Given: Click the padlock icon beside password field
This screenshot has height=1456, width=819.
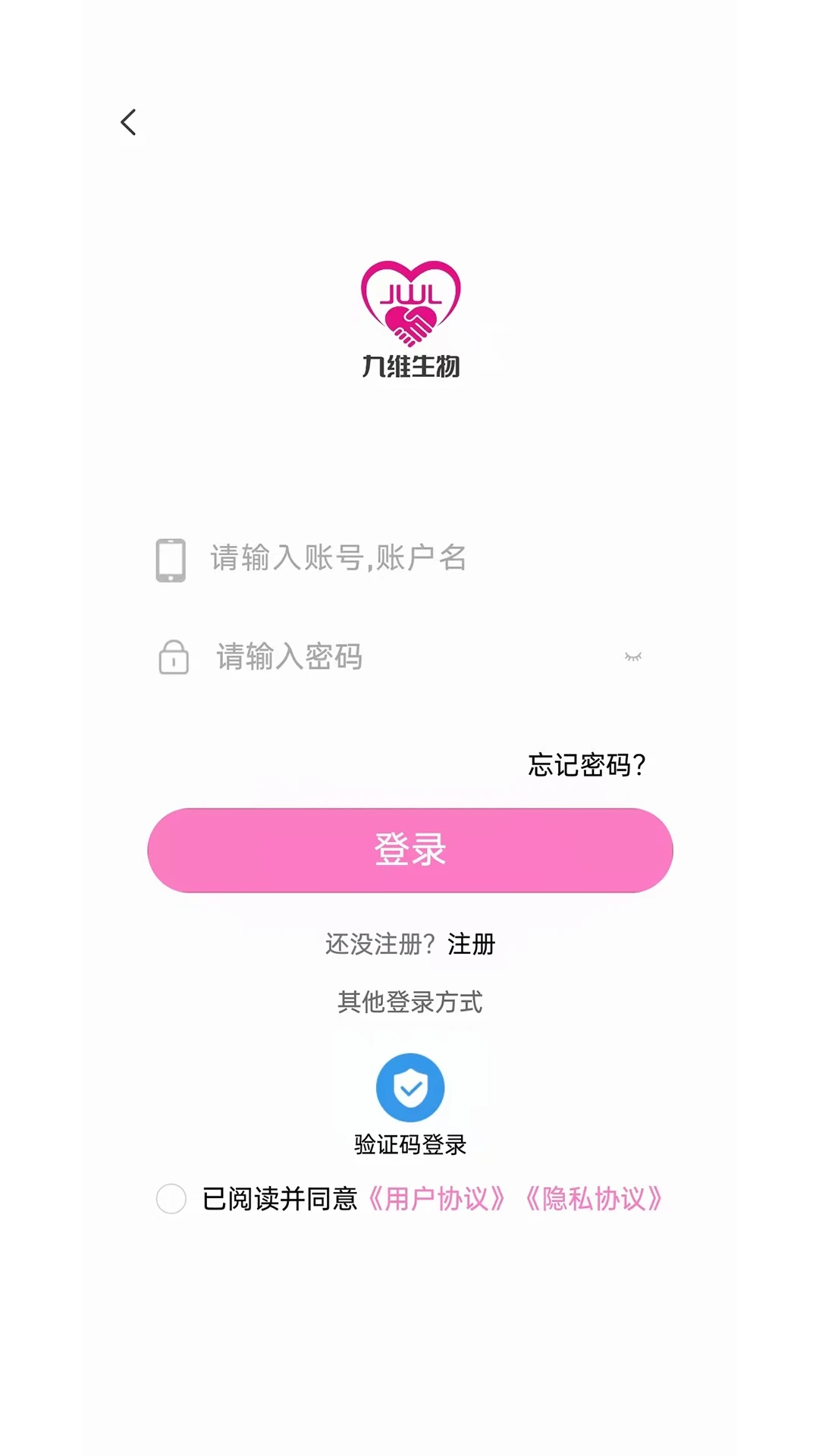Looking at the screenshot, I should (x=172, y=657).
